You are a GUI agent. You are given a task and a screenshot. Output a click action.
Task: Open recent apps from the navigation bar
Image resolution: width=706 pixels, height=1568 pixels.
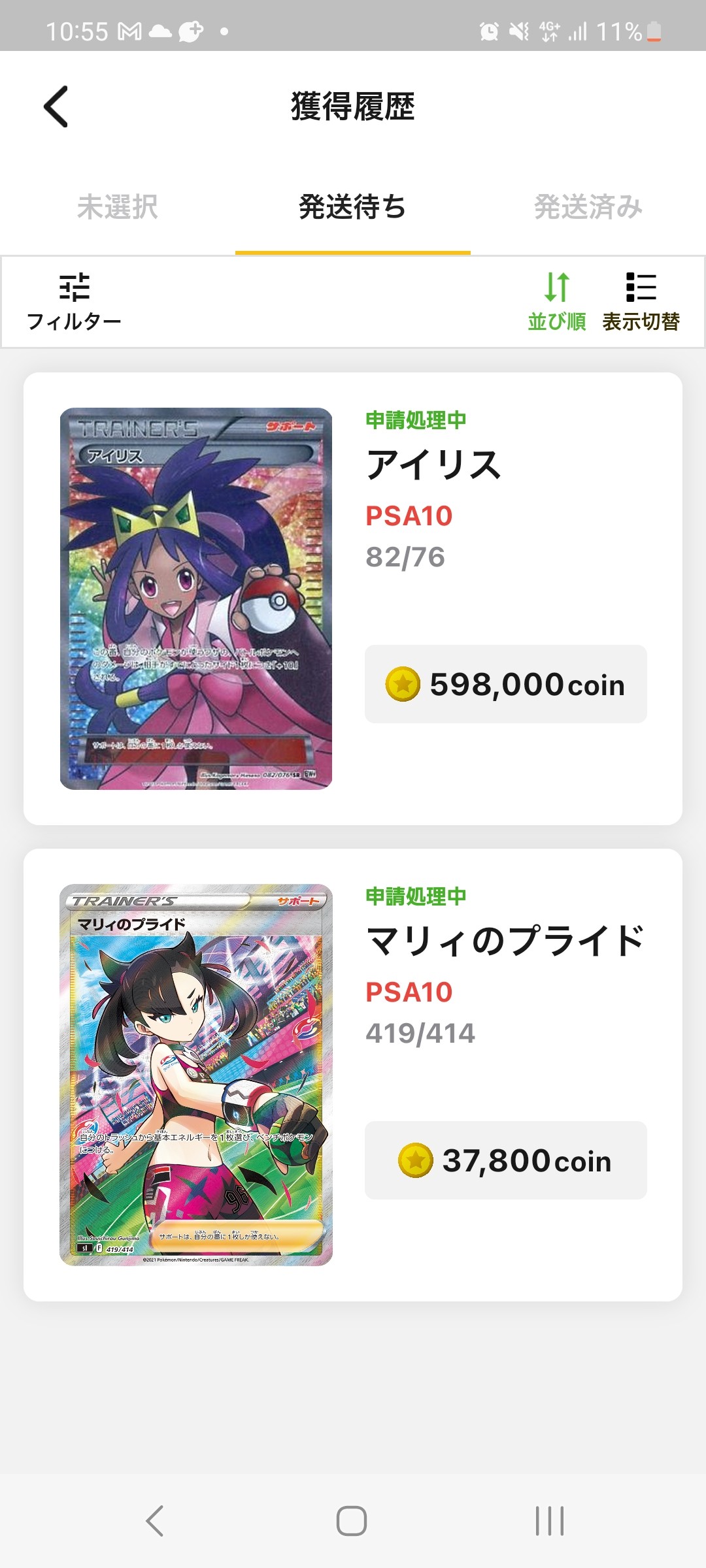(550, 1520)
